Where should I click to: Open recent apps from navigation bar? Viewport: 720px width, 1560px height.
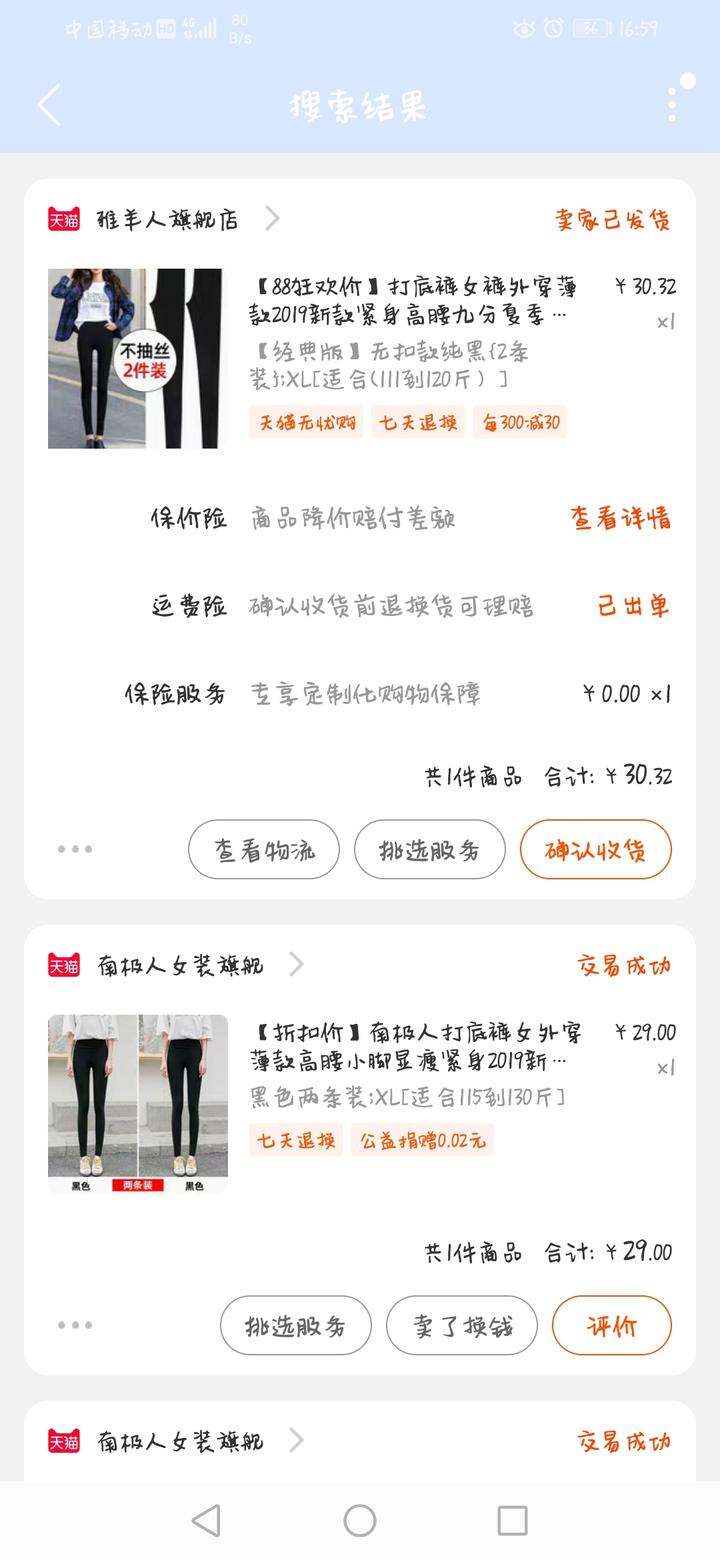tap(512, 1521)
